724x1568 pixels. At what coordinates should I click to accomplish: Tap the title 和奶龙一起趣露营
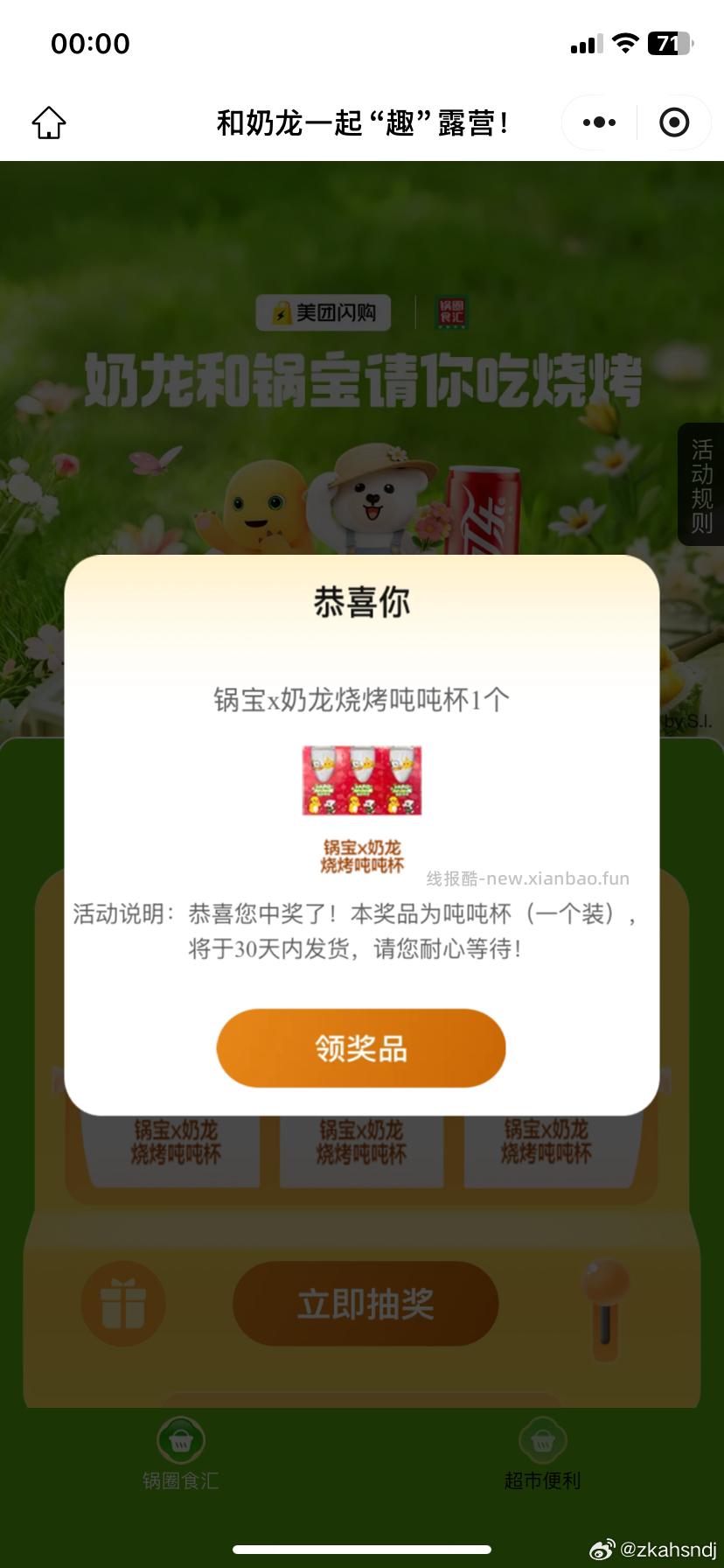click(x=362, y=122)
